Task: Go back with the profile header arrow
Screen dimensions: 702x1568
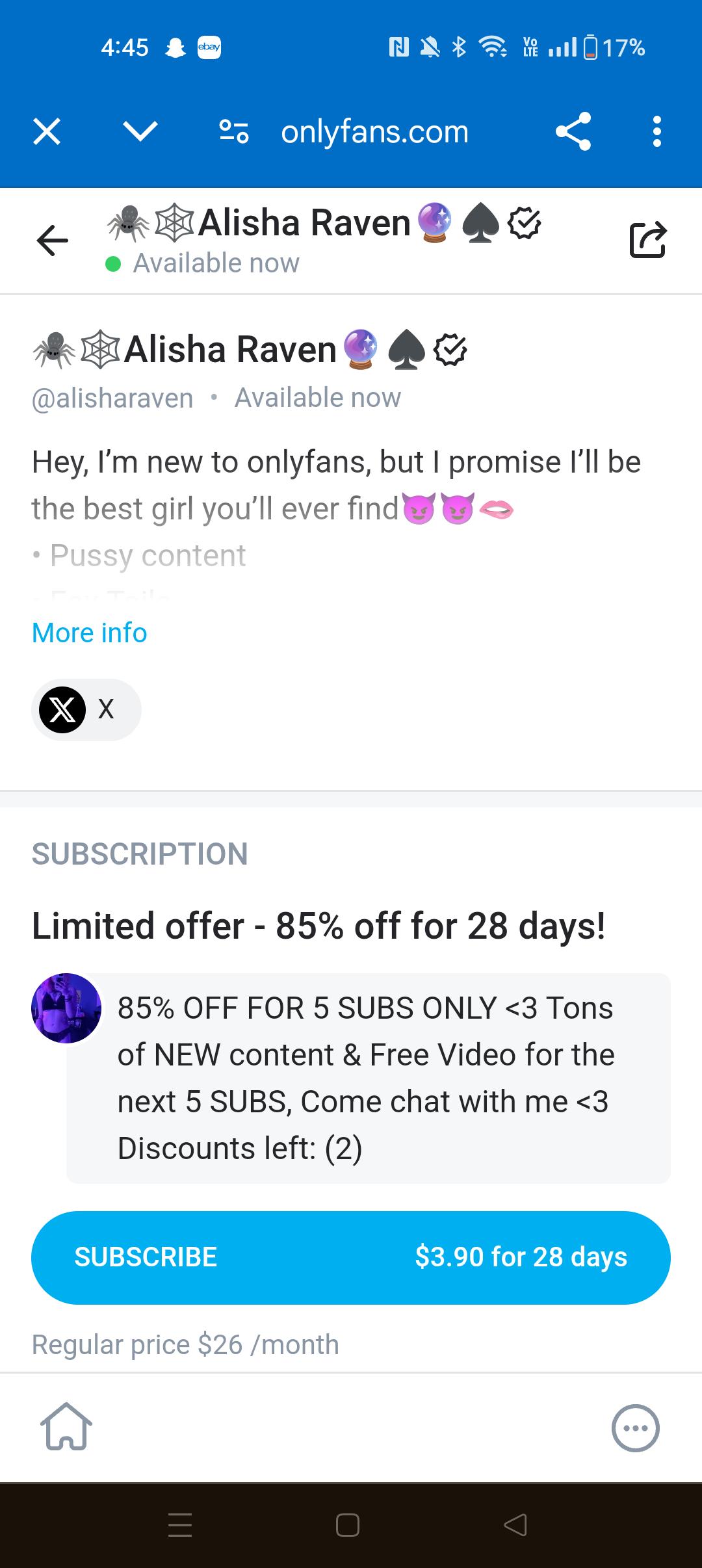Action: (x=53, y=241)
